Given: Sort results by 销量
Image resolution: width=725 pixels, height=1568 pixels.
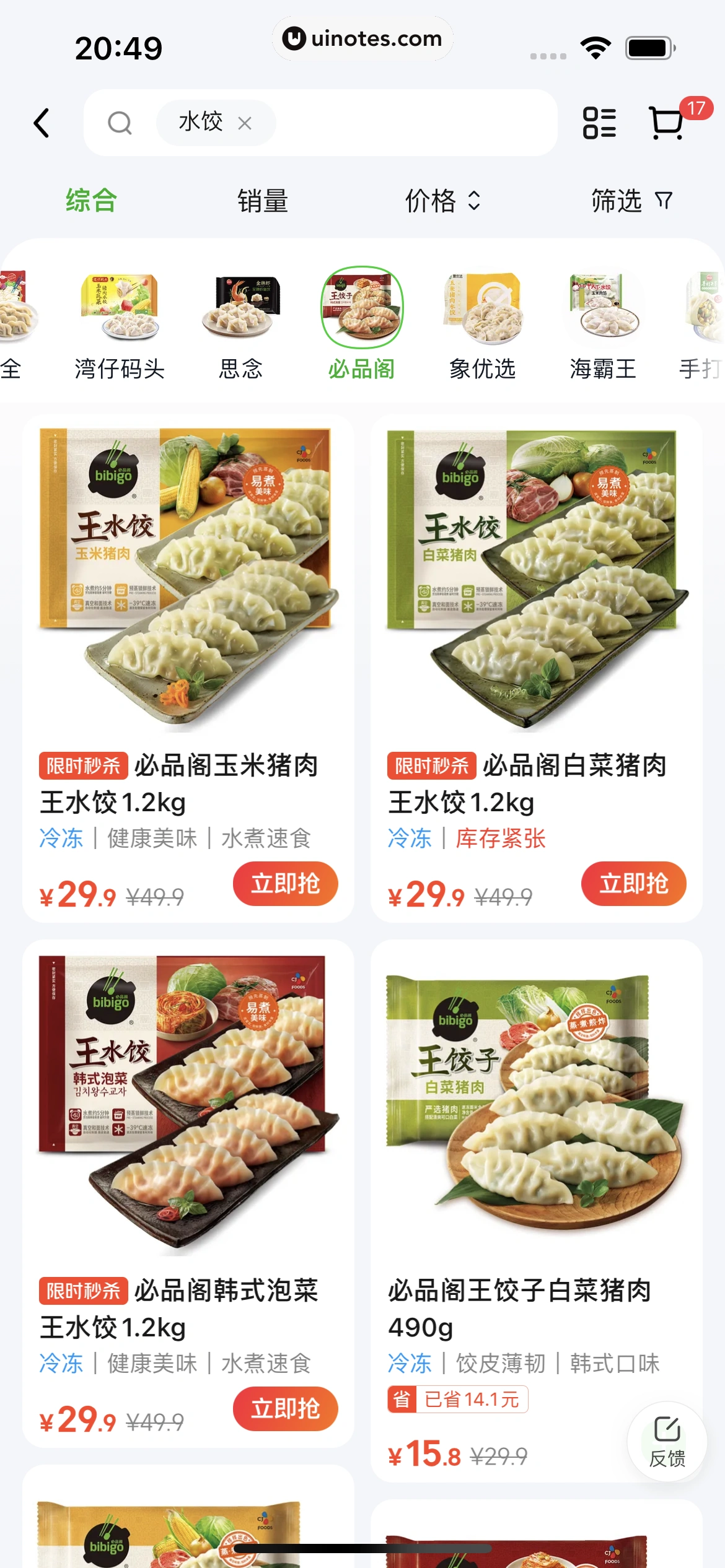Looking at the screenshot, I should click(x=263, y=201).
